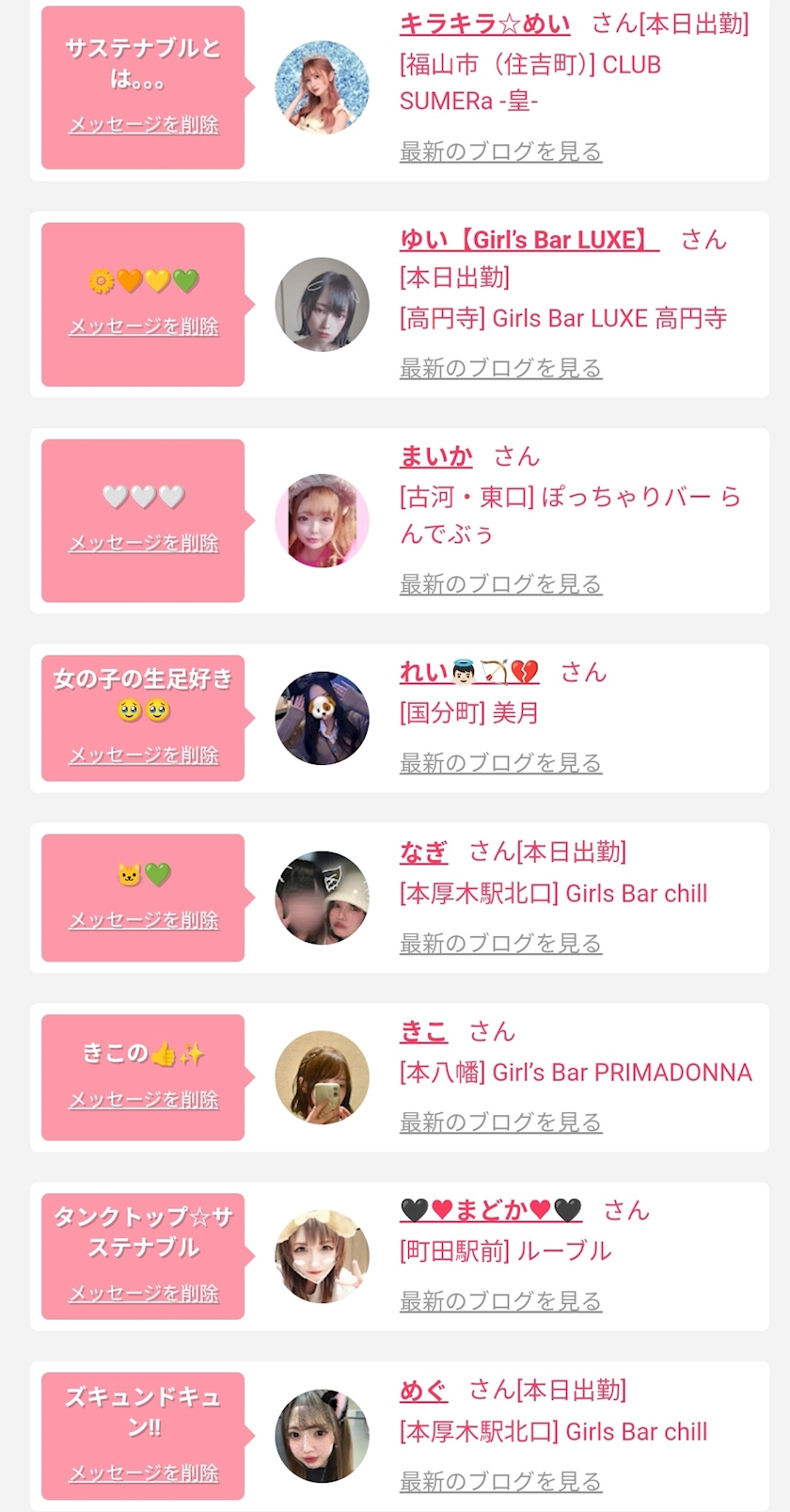View the latest blog of きこ
This screenshot has height=1512, width=790.
click(500, 1122)
